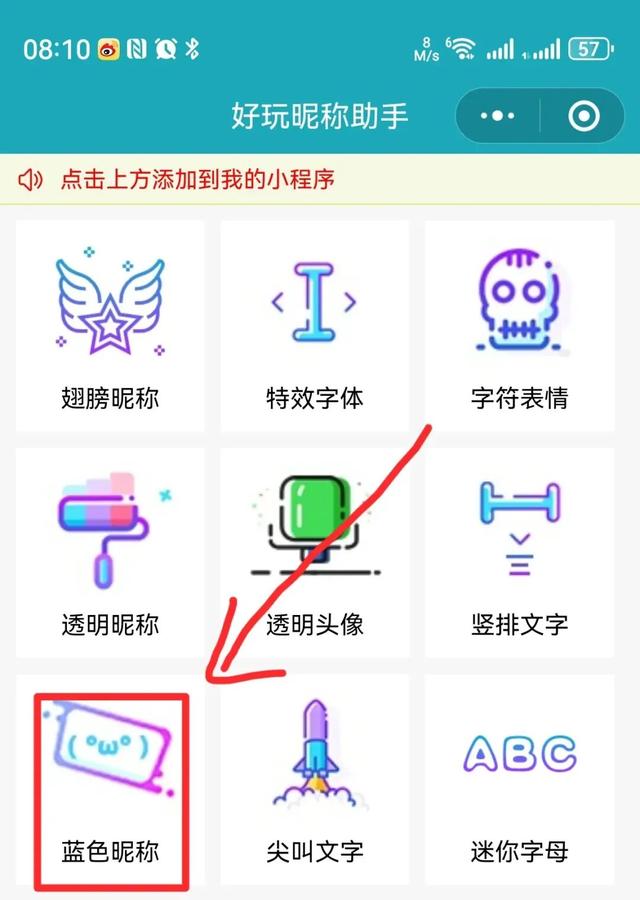Select the 迷你字母 ABC tile
This screenshot has height=900, width=640.
point(519,780)
